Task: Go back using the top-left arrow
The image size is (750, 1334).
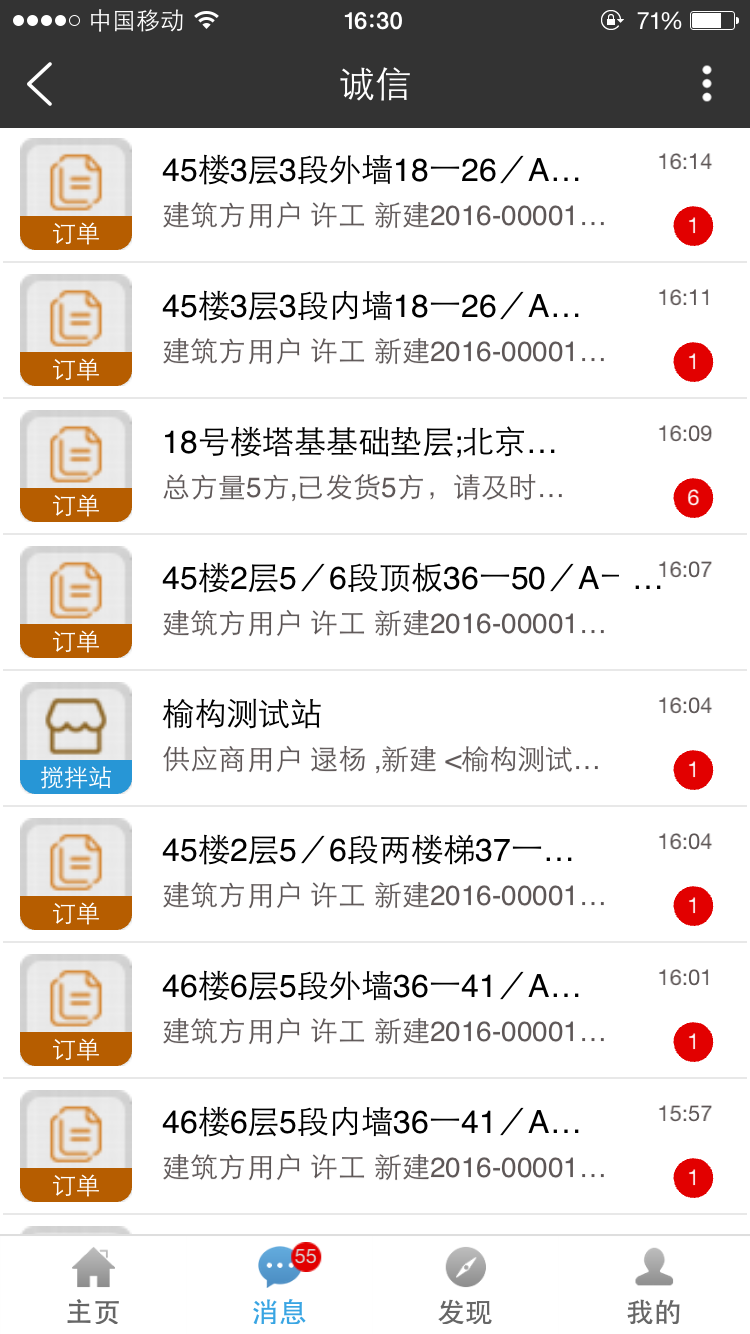Action: point(40,84)
